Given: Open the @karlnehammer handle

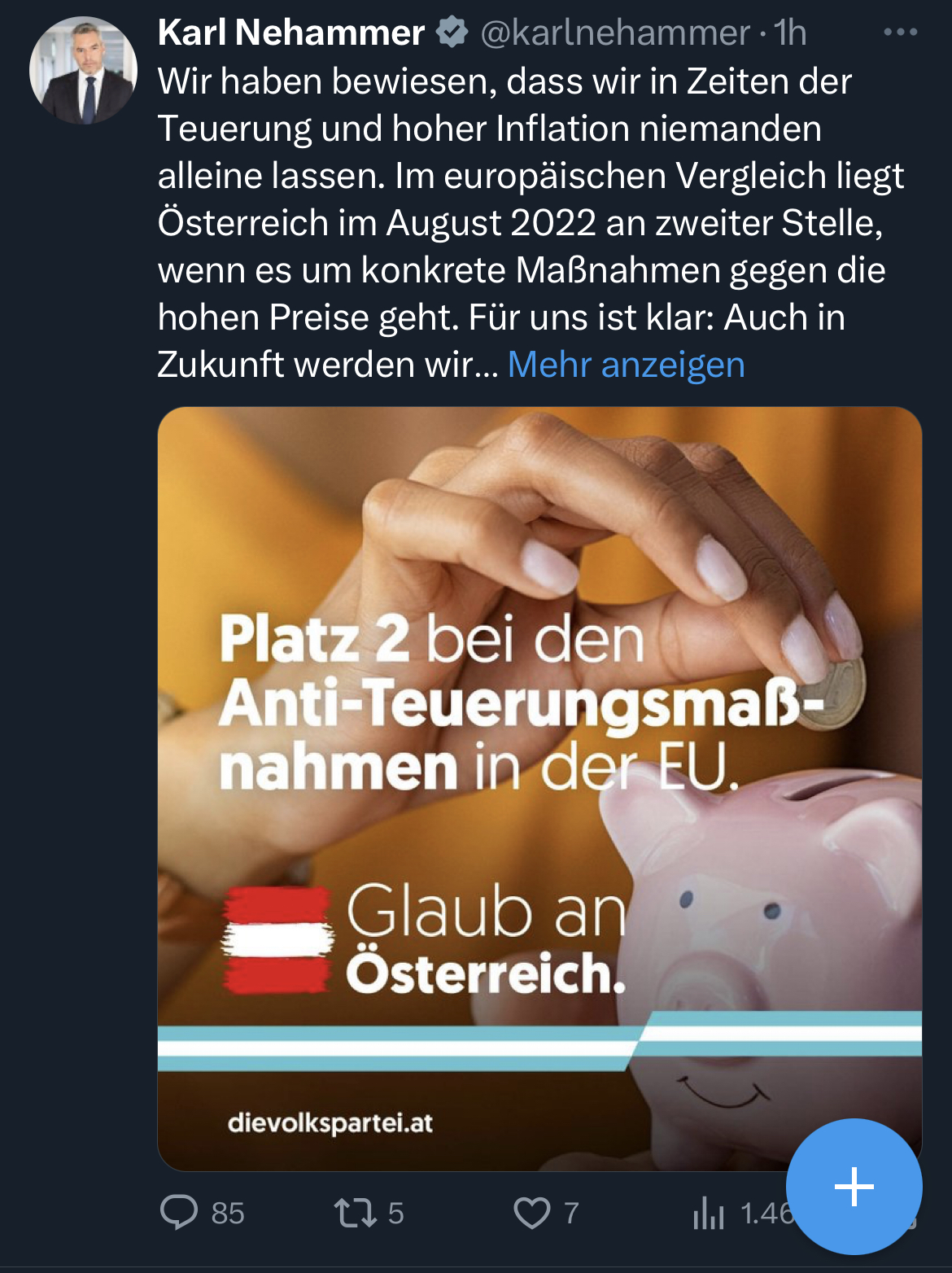Looking at the screenshot, I should click(x=615, y=33).
